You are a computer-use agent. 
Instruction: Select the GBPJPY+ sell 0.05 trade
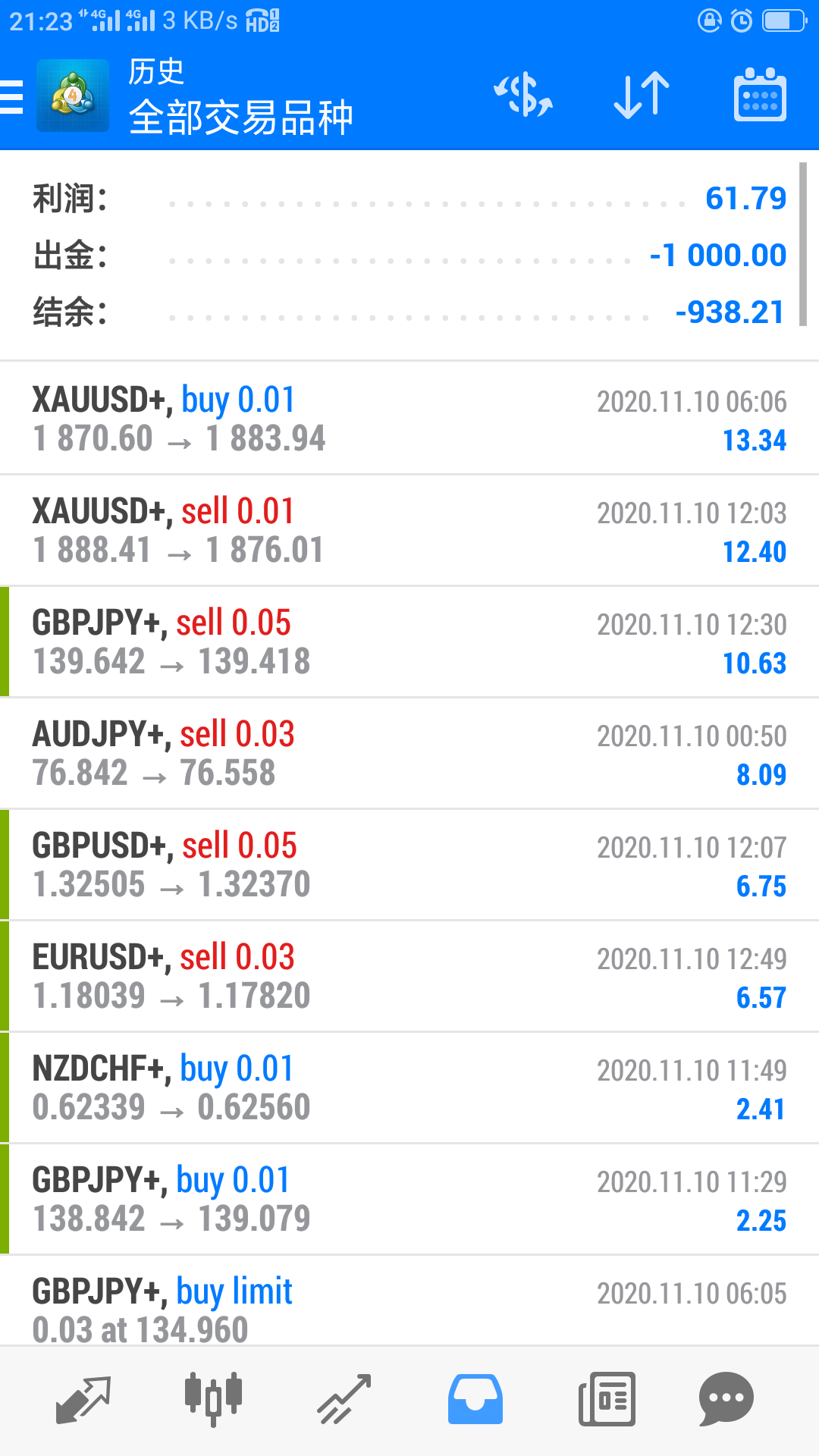coord(409,642)
